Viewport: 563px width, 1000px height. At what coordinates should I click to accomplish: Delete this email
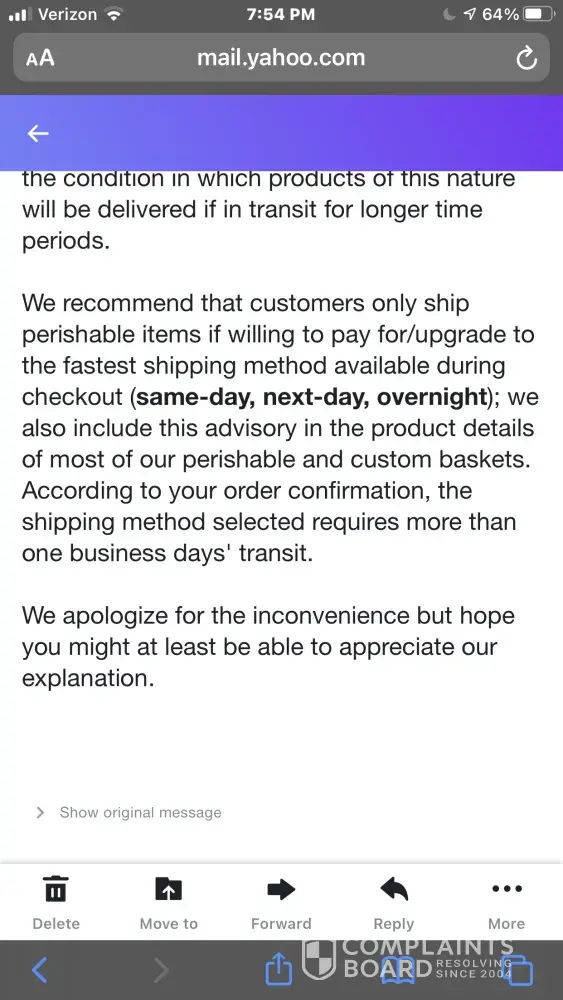(x=56, y=903)
